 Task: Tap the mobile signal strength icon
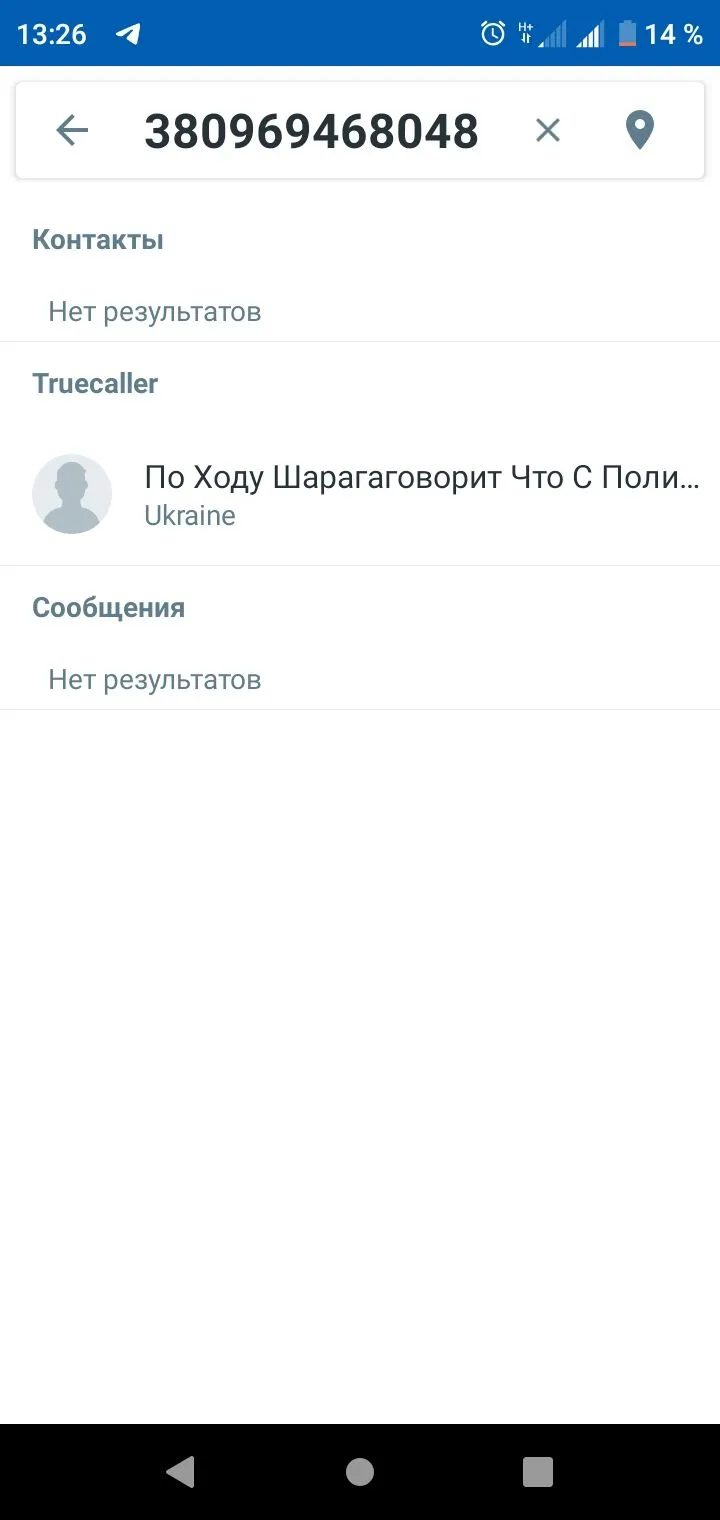589,33
